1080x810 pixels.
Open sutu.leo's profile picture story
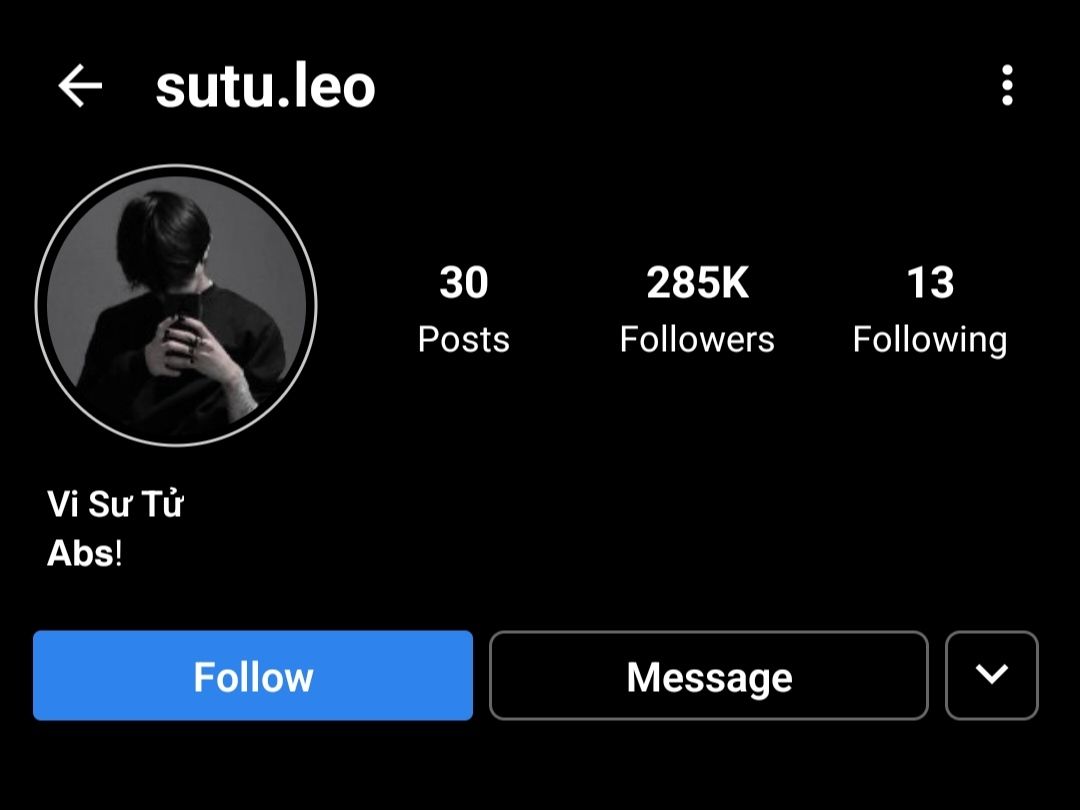(x=176, y=305)
